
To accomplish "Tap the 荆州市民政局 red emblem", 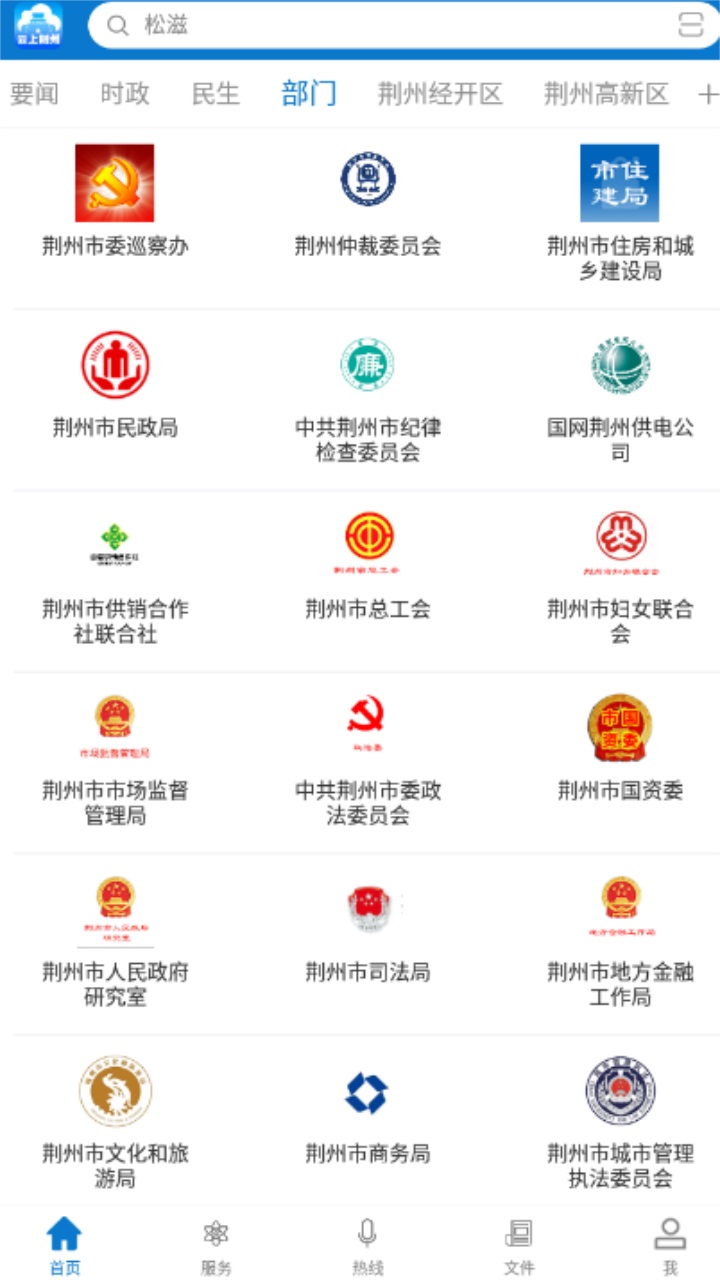I will coord(116,363).
